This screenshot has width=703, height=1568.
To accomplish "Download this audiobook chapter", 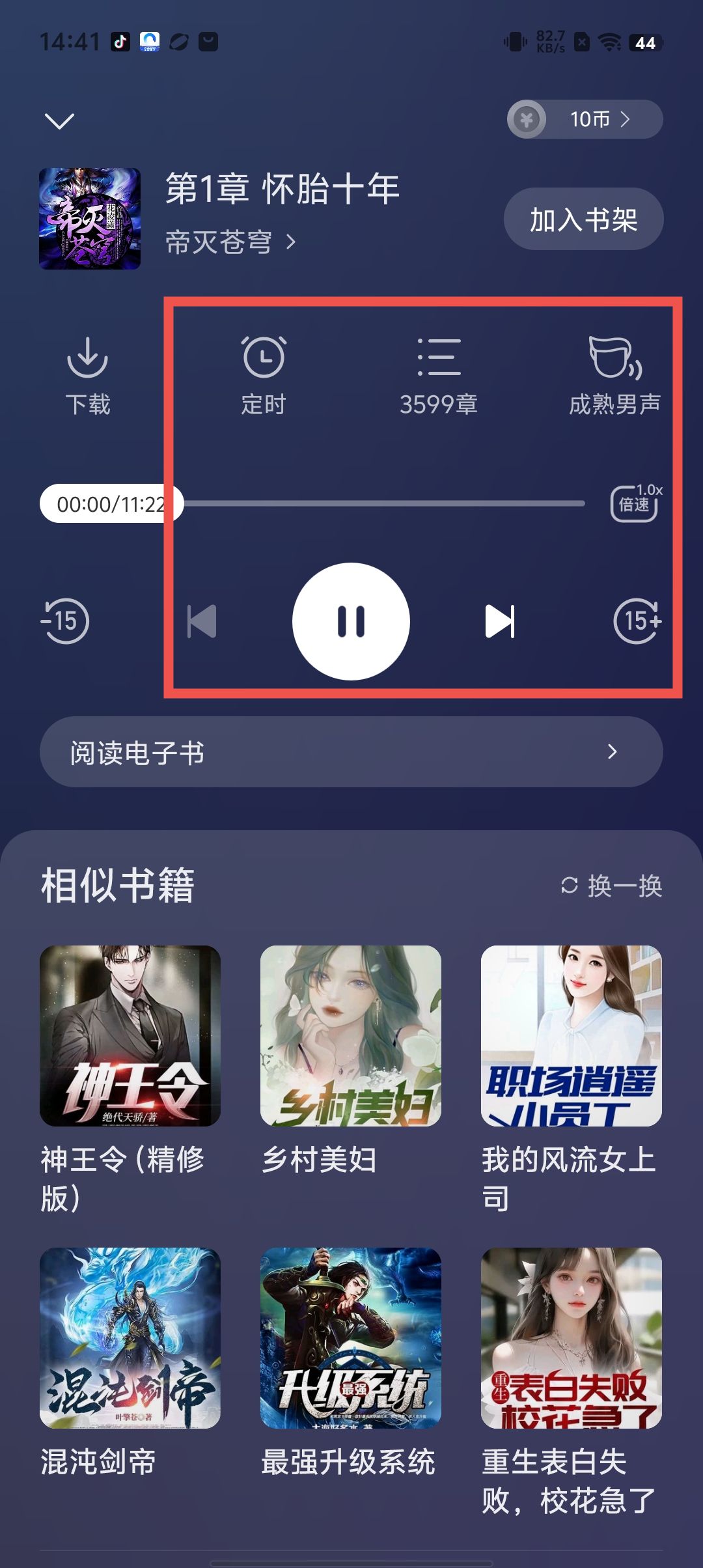I will tap(87, 374).
